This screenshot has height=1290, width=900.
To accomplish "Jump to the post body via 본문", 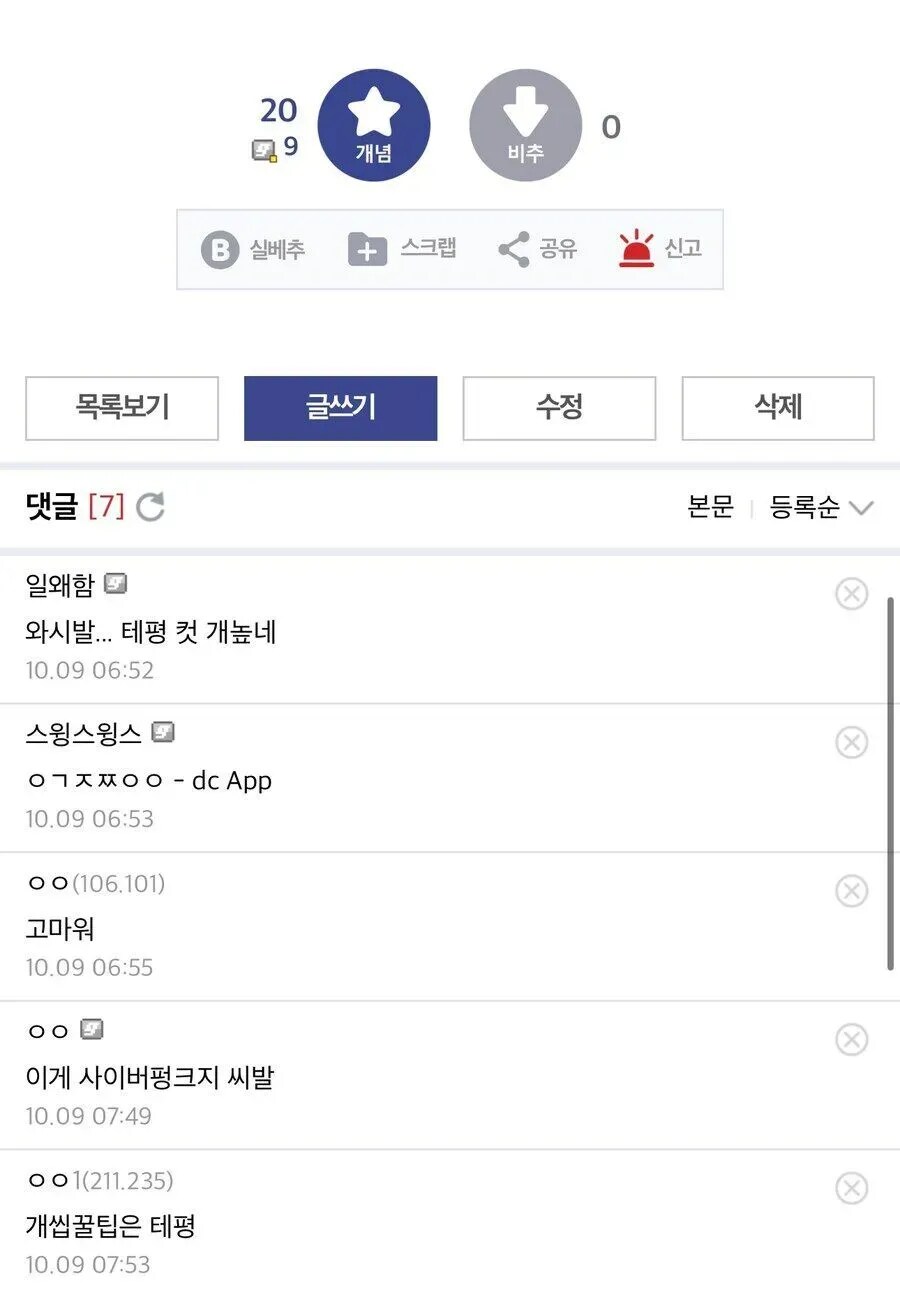I will pos(710,508).
